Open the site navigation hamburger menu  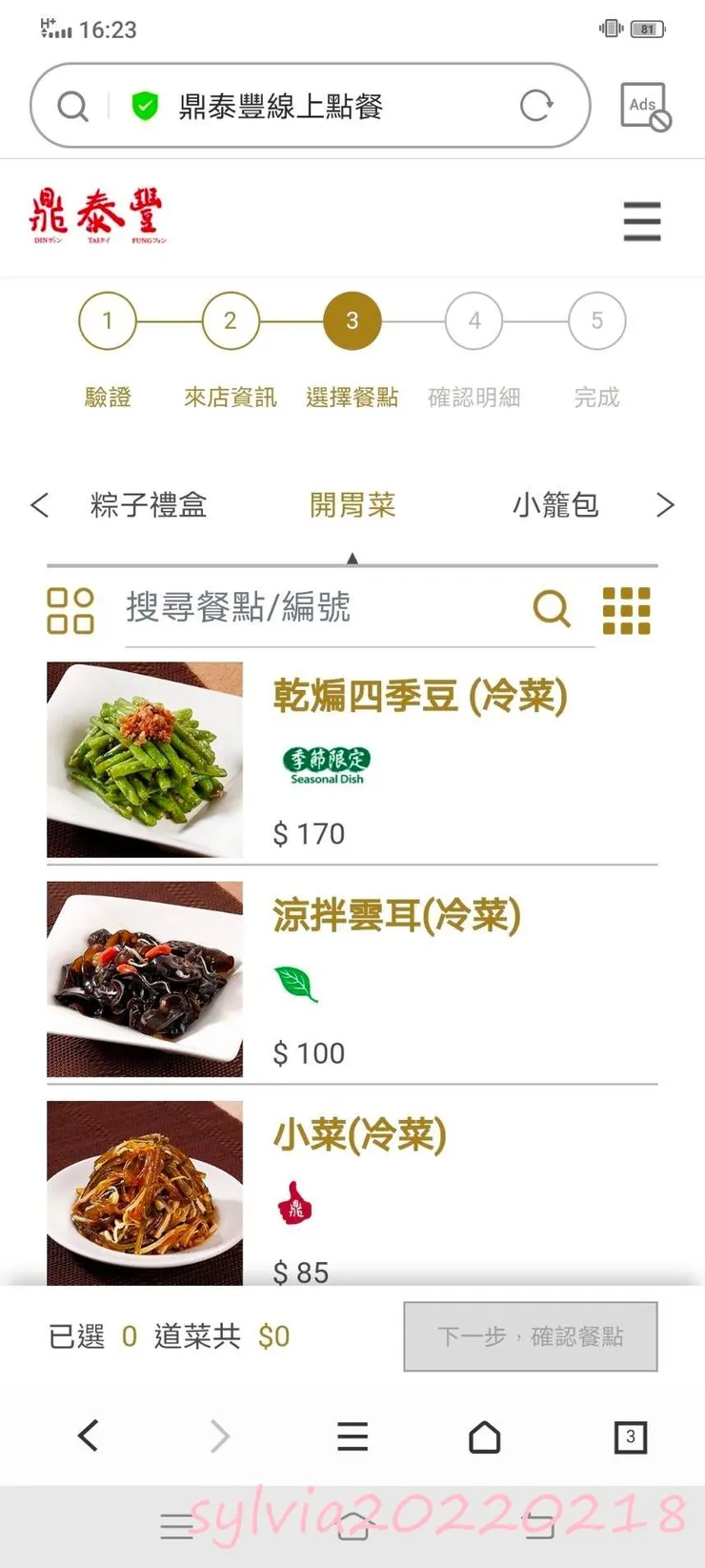click(x=641, y=221)
